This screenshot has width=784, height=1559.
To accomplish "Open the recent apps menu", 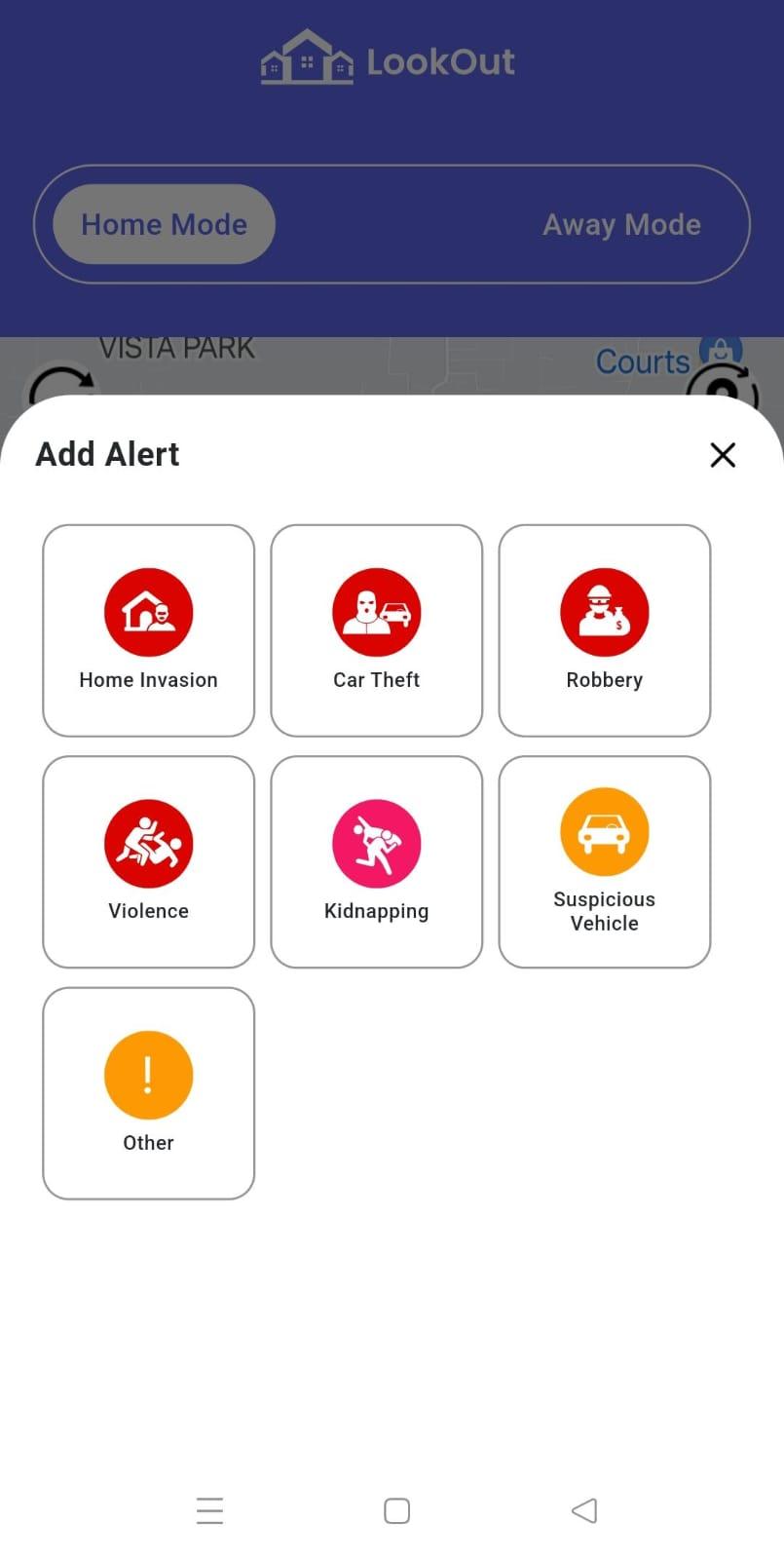I will (209, 1510).
